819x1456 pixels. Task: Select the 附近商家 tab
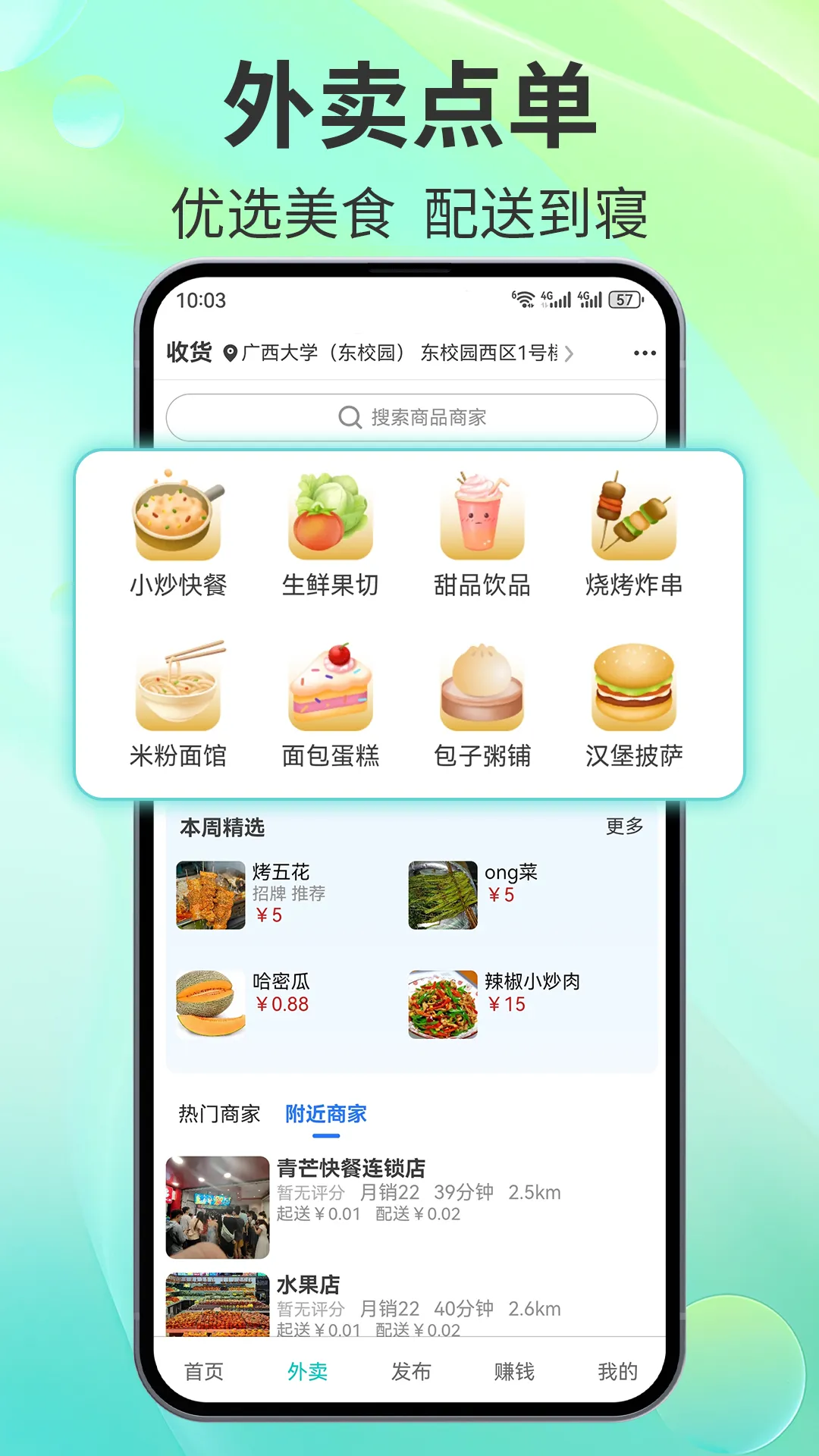(x=325, y=1114)
